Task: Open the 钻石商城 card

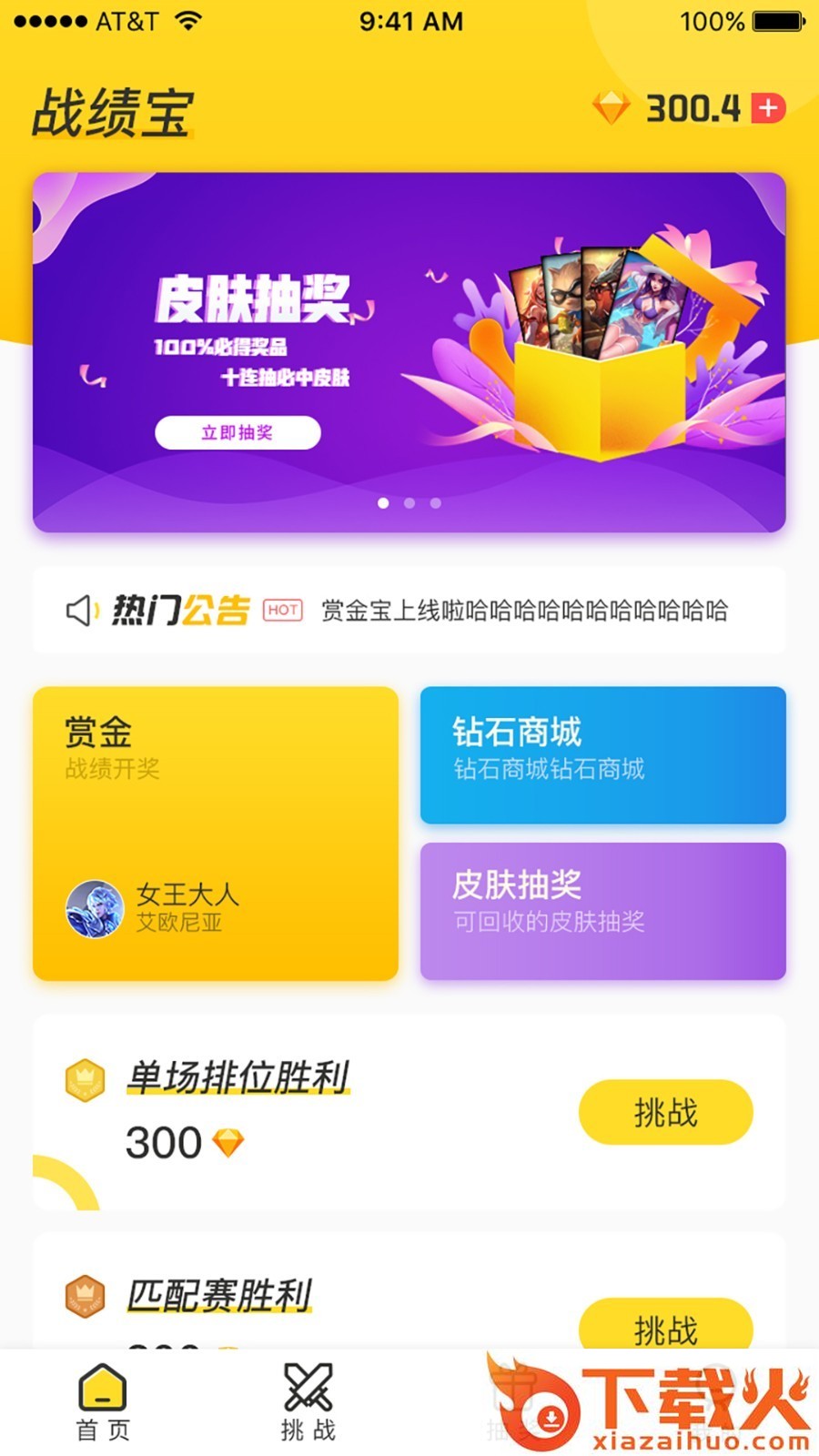Action: click(602, 754)
